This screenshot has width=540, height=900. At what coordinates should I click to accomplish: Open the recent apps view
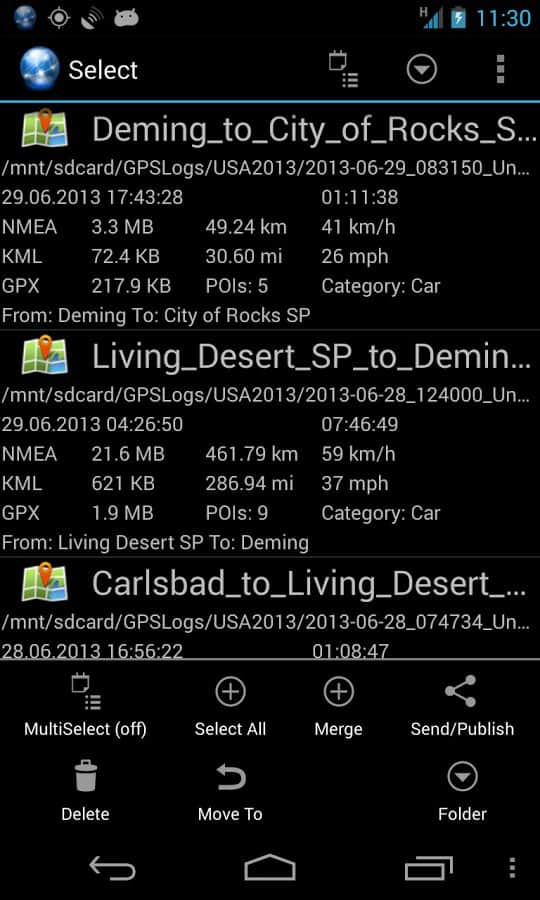(x=429, y=868)
